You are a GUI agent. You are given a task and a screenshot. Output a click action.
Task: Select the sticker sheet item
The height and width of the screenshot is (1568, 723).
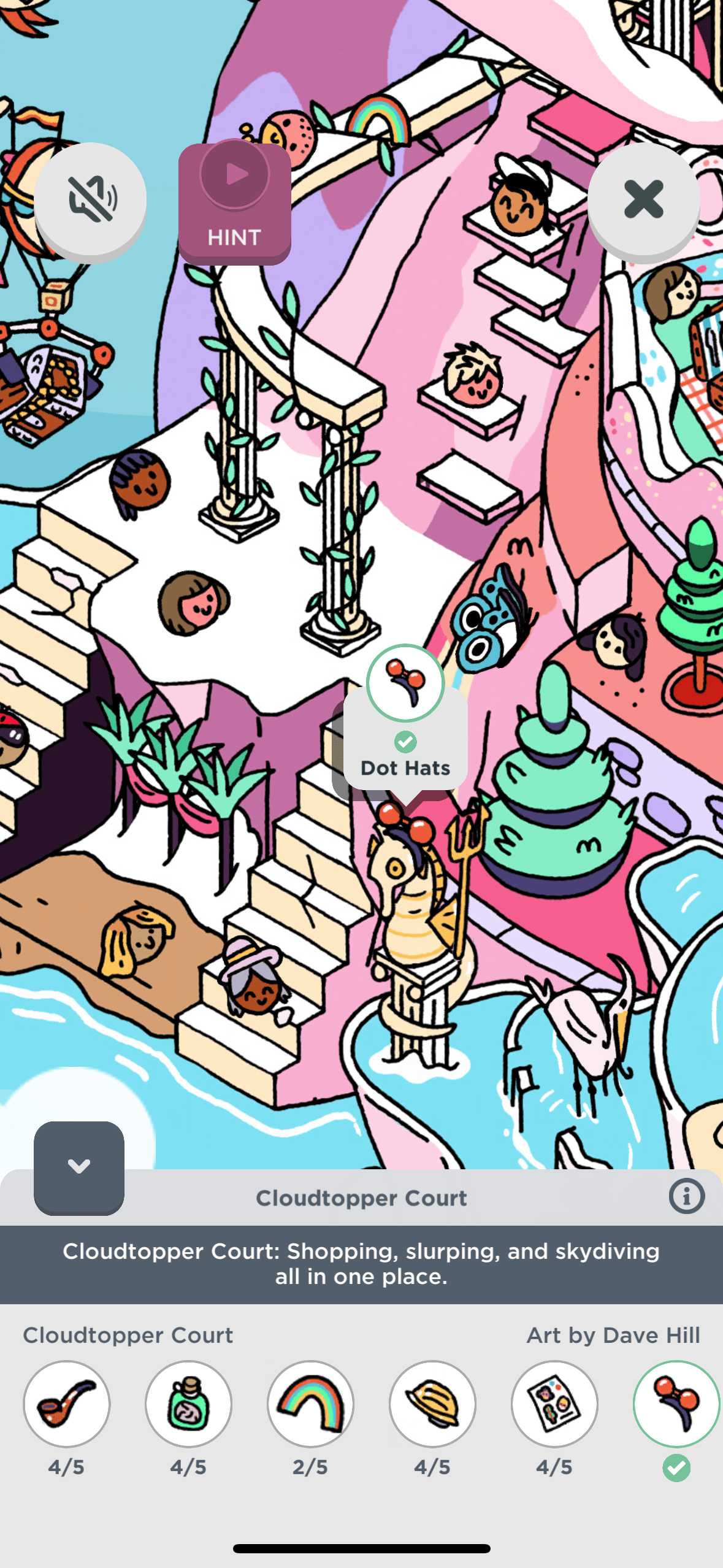tap(554, 1404)
